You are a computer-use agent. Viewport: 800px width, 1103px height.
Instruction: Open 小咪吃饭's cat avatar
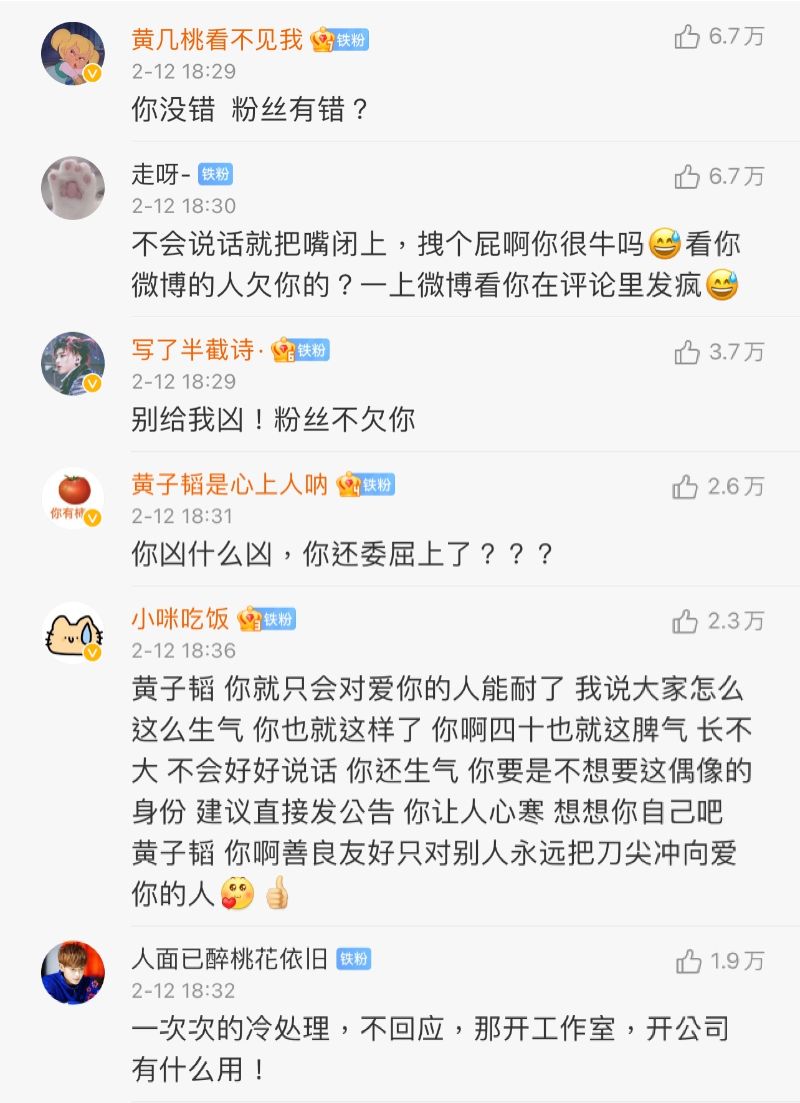[73, 634]
